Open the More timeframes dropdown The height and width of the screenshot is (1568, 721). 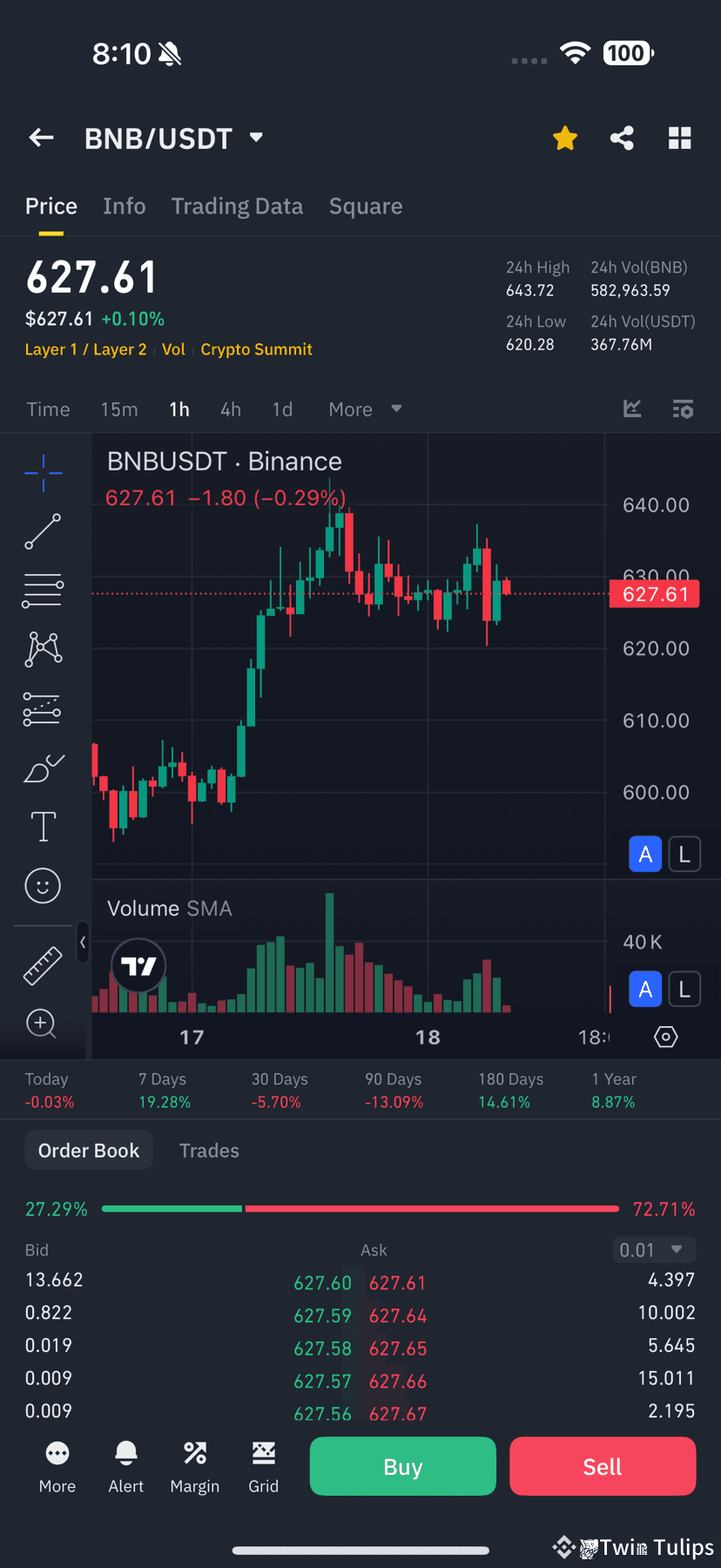pos(364,409)
